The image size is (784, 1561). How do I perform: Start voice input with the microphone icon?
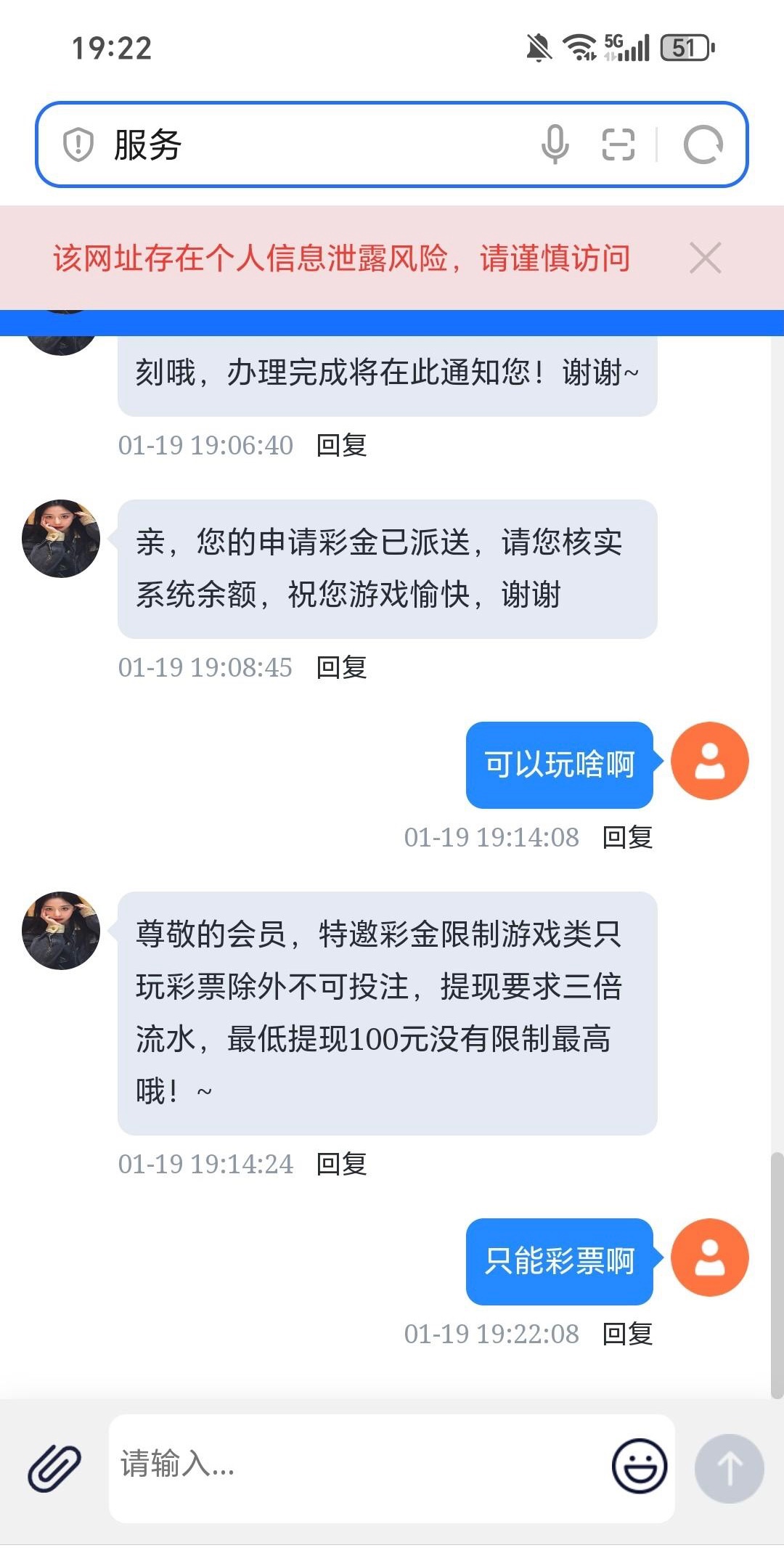pos(555,144)
